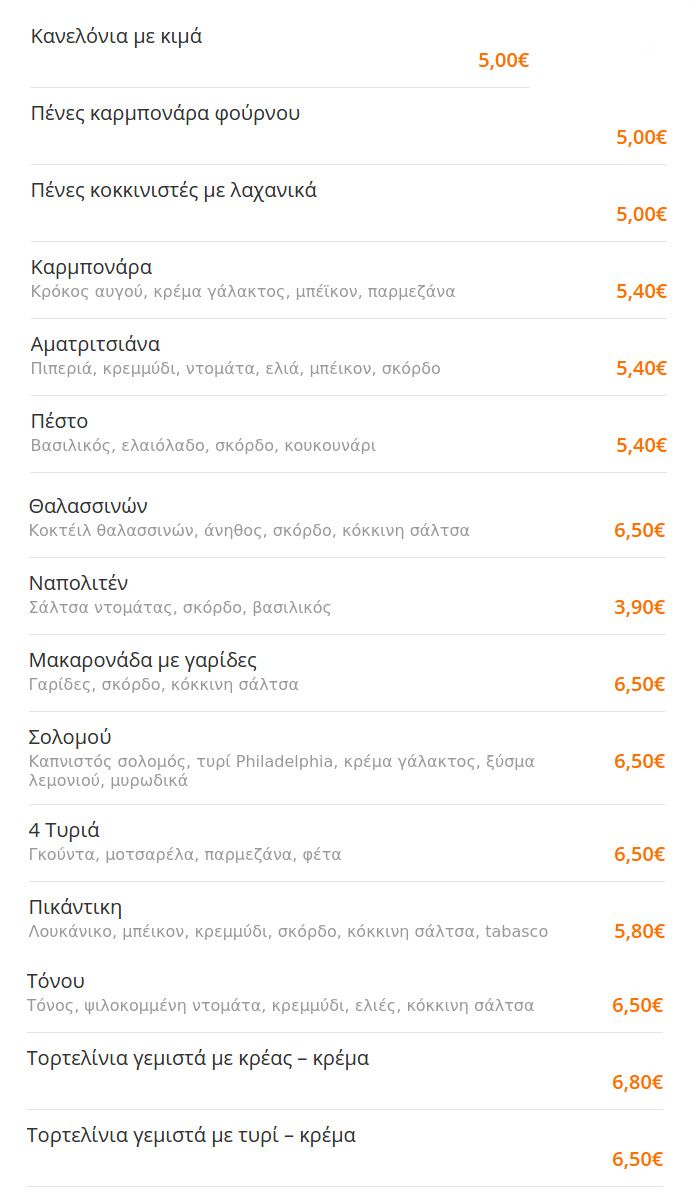Image resolution: width=700 pixels, height=1200 pixels.
Task: Select the Τόνου pasta row
Action: (x=345, y=994)
